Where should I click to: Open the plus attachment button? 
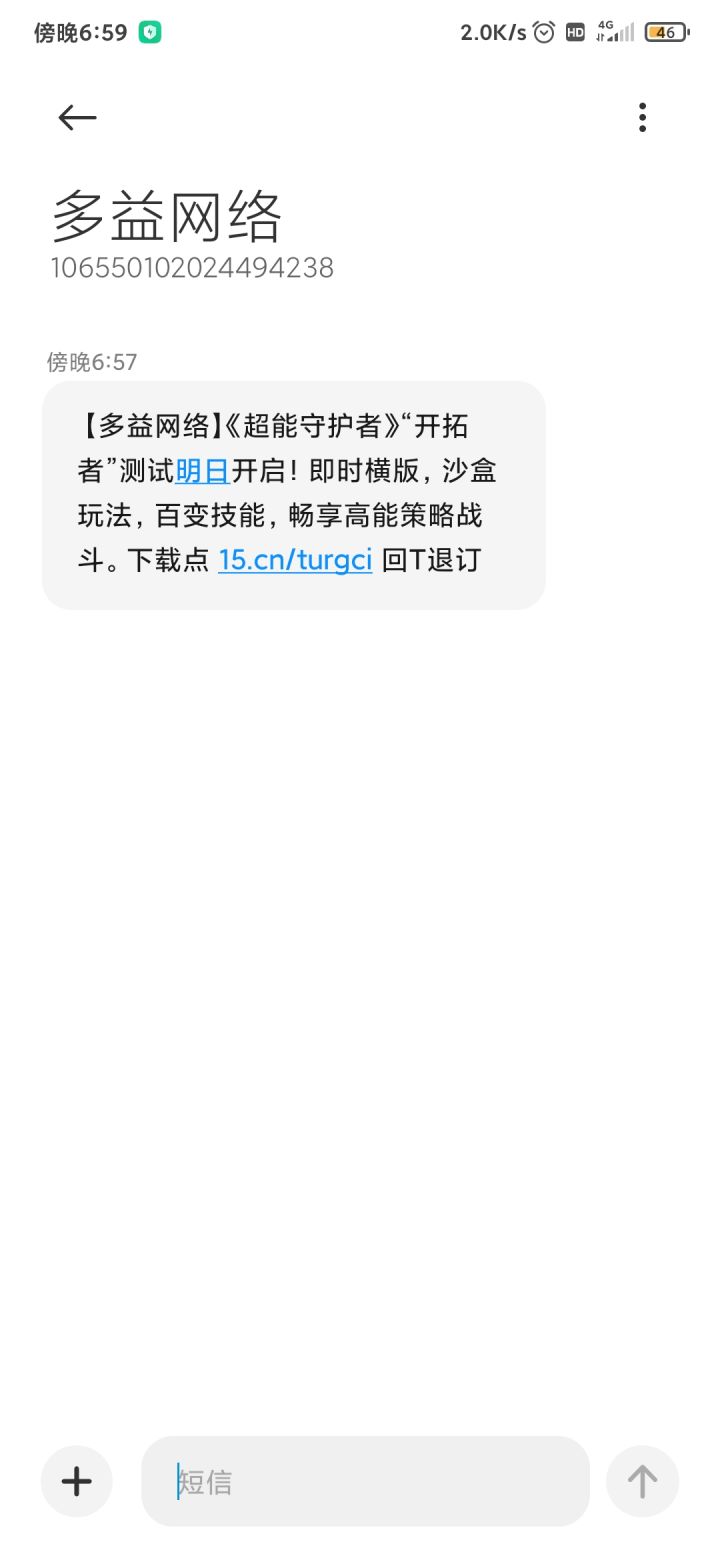click(77, 1481)
